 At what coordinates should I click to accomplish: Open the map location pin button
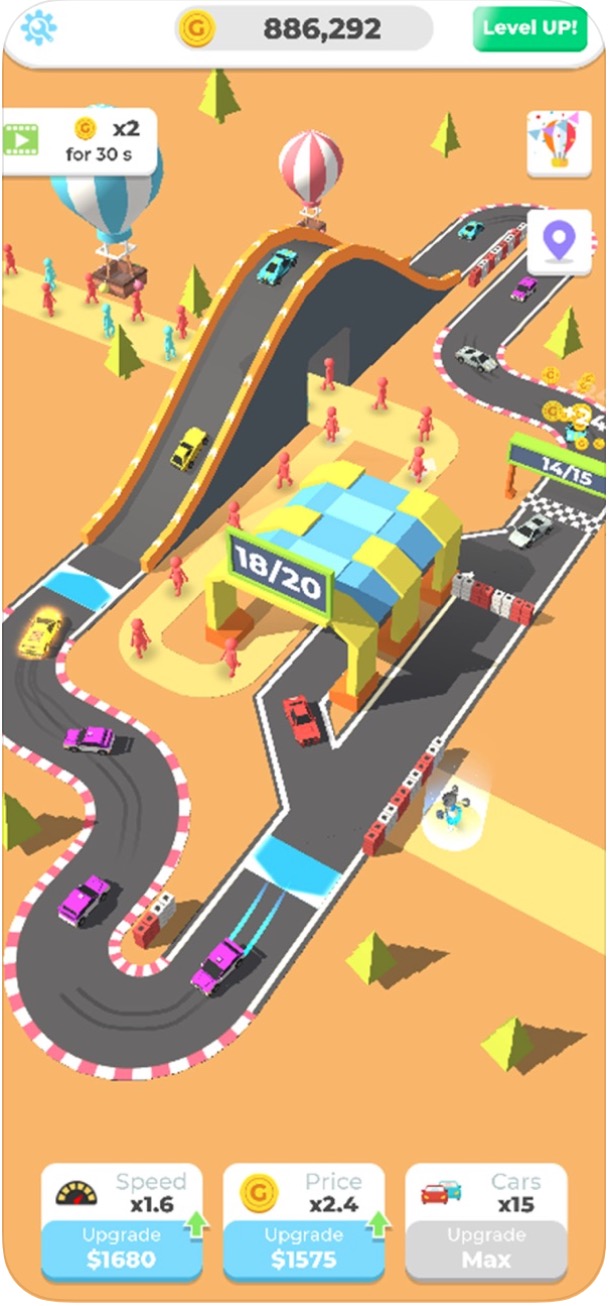[x=558, y=241]
